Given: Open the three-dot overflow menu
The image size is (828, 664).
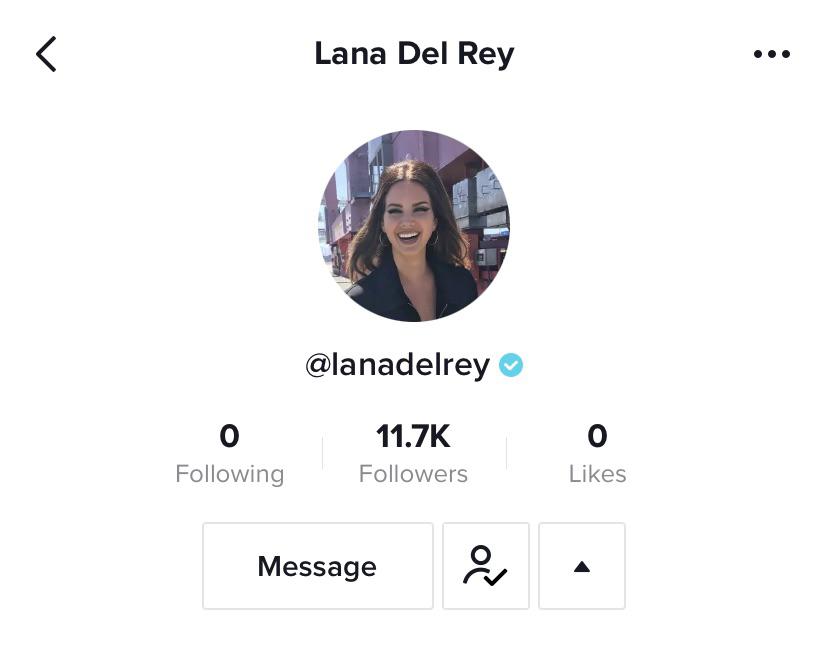Looking at the screenshot, I should pos(771,54).
